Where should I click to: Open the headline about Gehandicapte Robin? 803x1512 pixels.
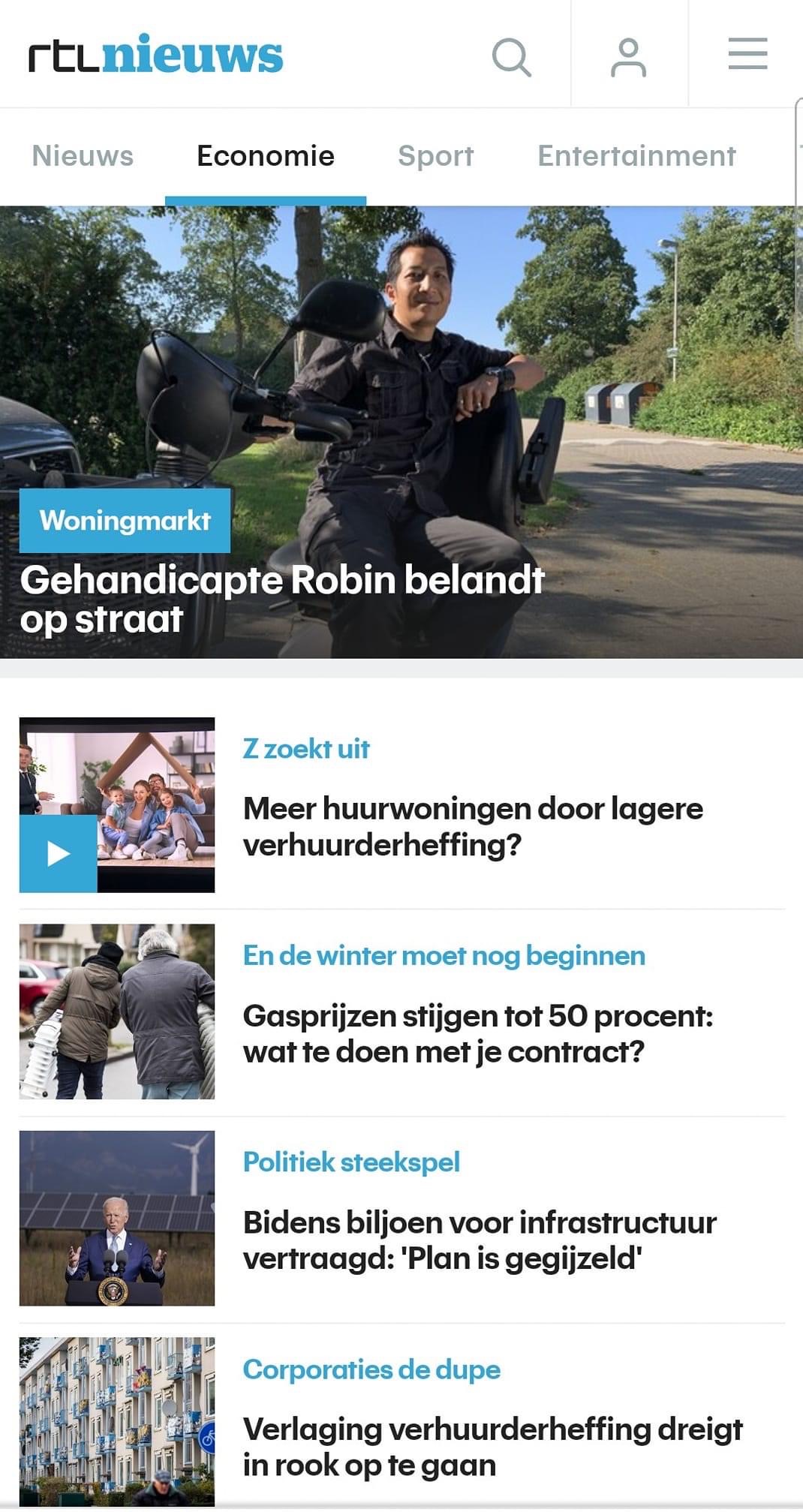(282, 600)
